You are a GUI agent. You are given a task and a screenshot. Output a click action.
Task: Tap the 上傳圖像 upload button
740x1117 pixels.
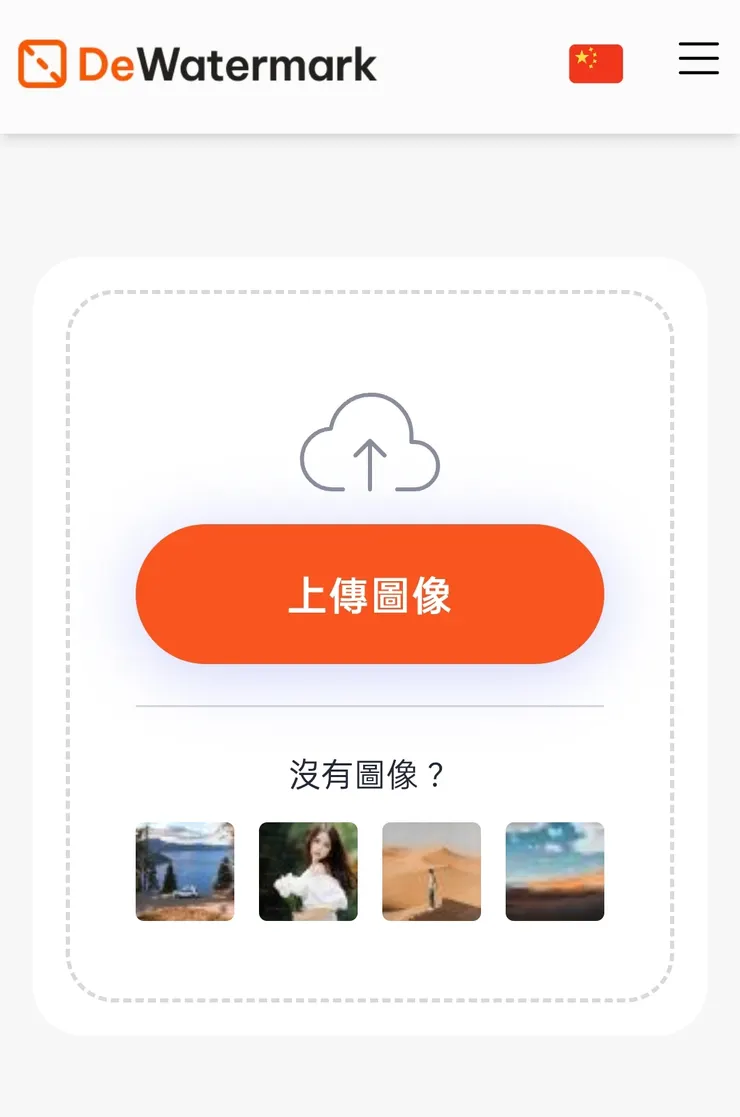370,594
